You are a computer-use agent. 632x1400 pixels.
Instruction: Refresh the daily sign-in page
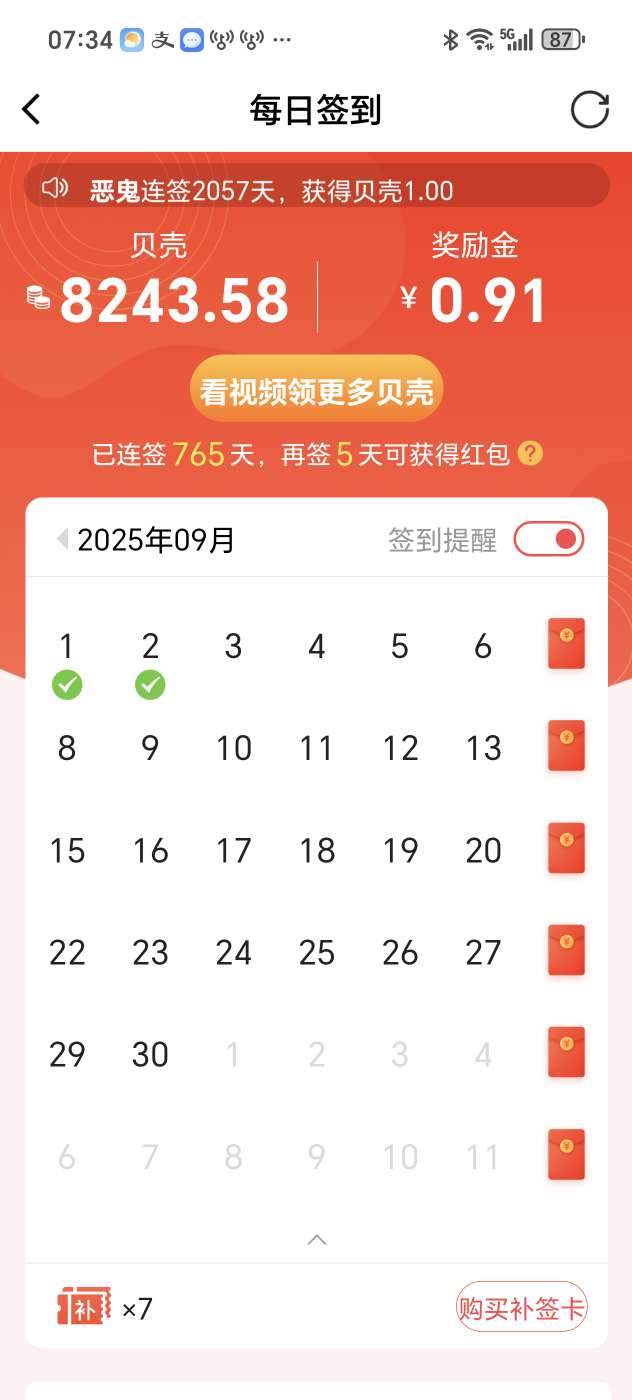[589, 109]
